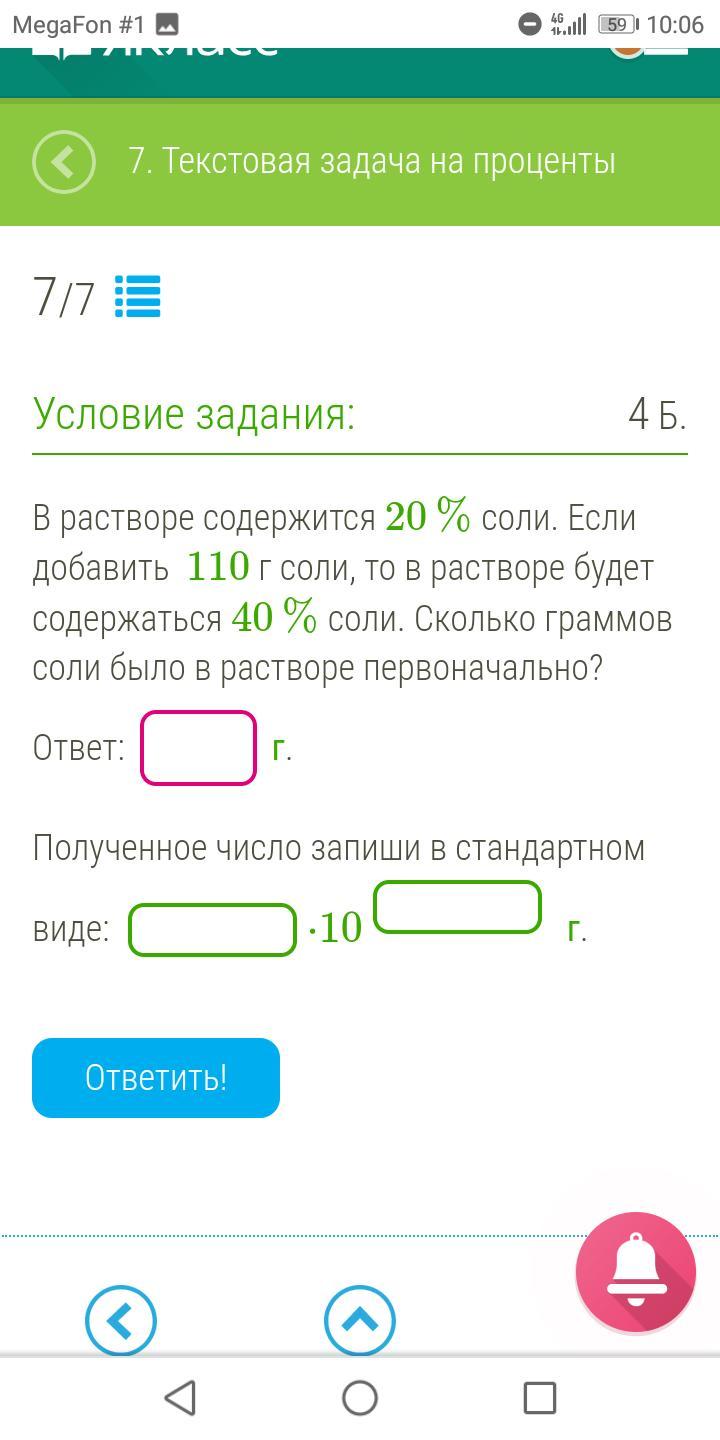Tap the system home button
The width and height of the screenshot is (720, 1440).
pos(360,1398)
